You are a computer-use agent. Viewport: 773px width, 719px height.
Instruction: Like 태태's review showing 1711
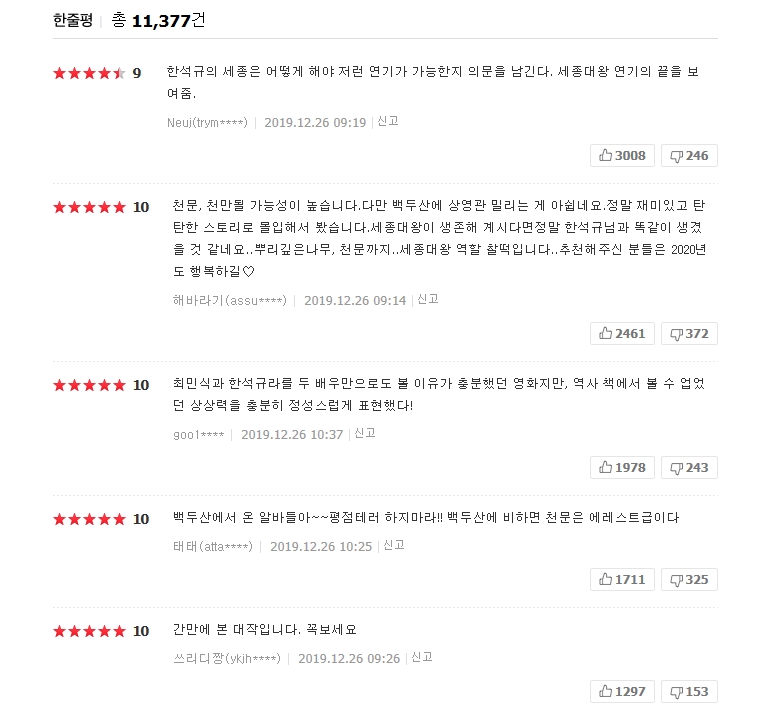point(622,580)
